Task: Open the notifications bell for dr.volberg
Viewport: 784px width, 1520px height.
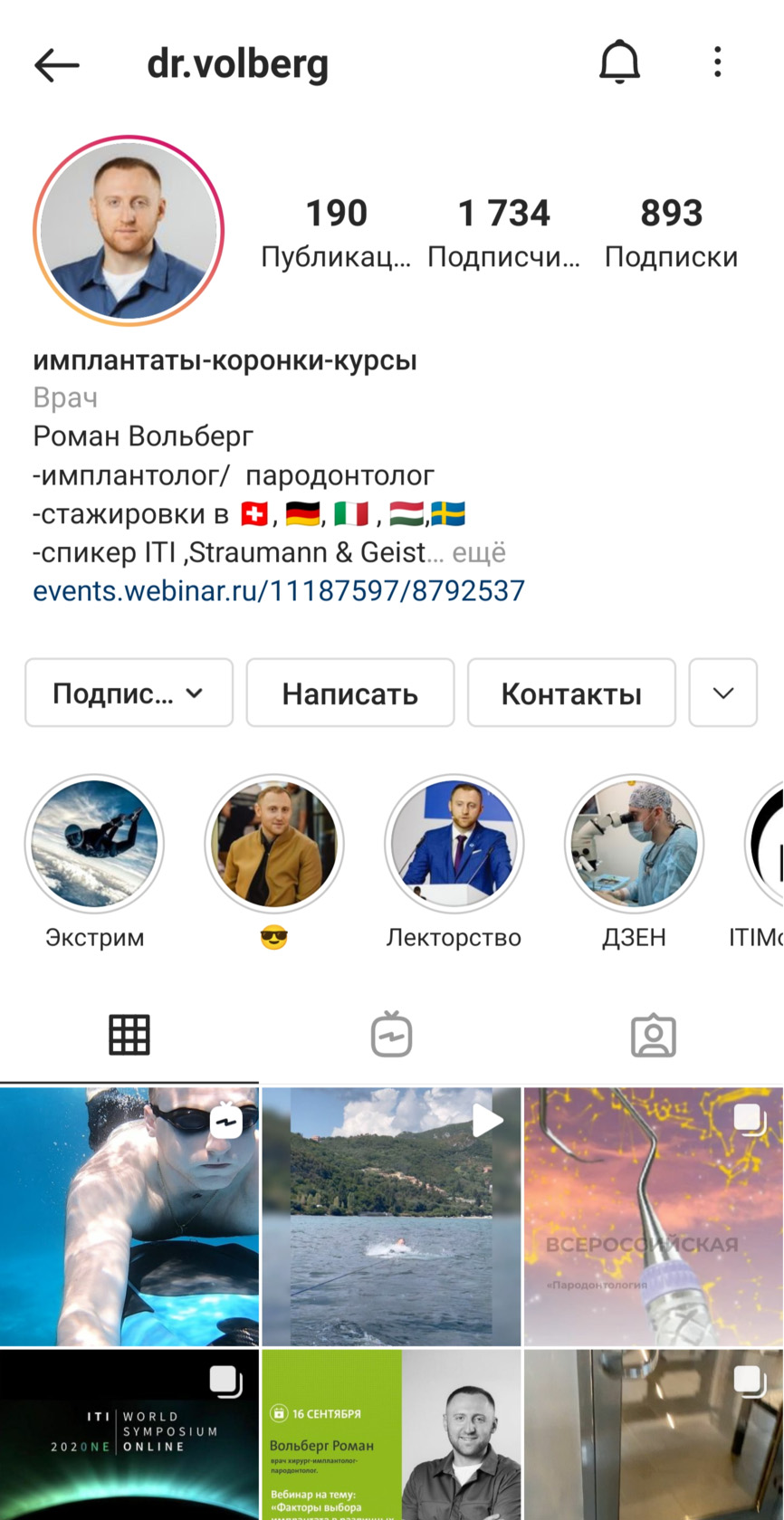Action: point(619,63)
